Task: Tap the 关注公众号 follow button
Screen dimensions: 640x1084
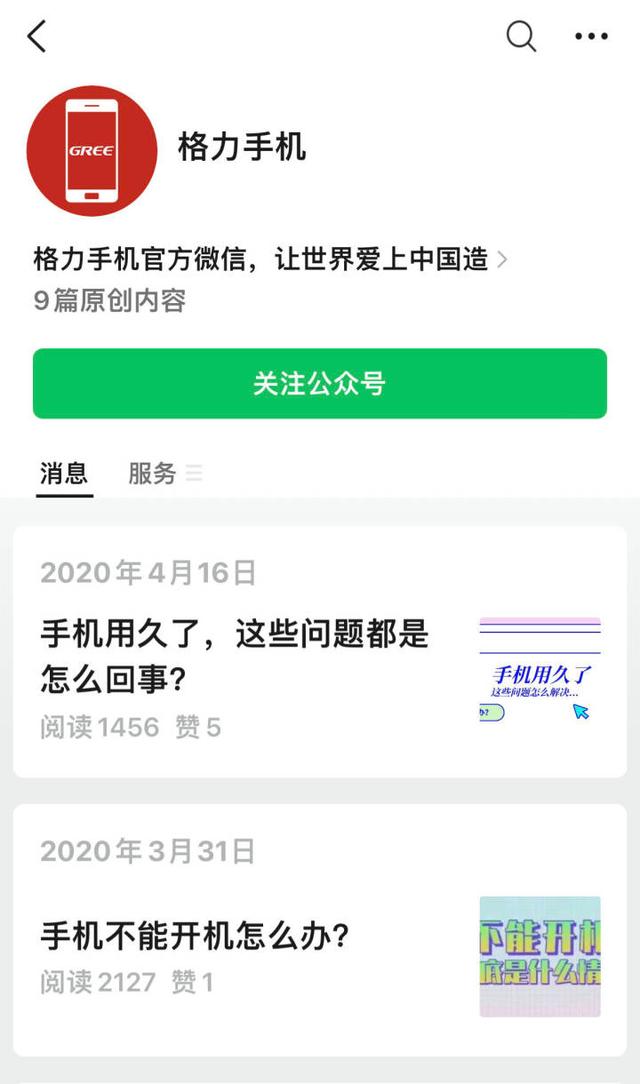Action: [x=320, y=383]
